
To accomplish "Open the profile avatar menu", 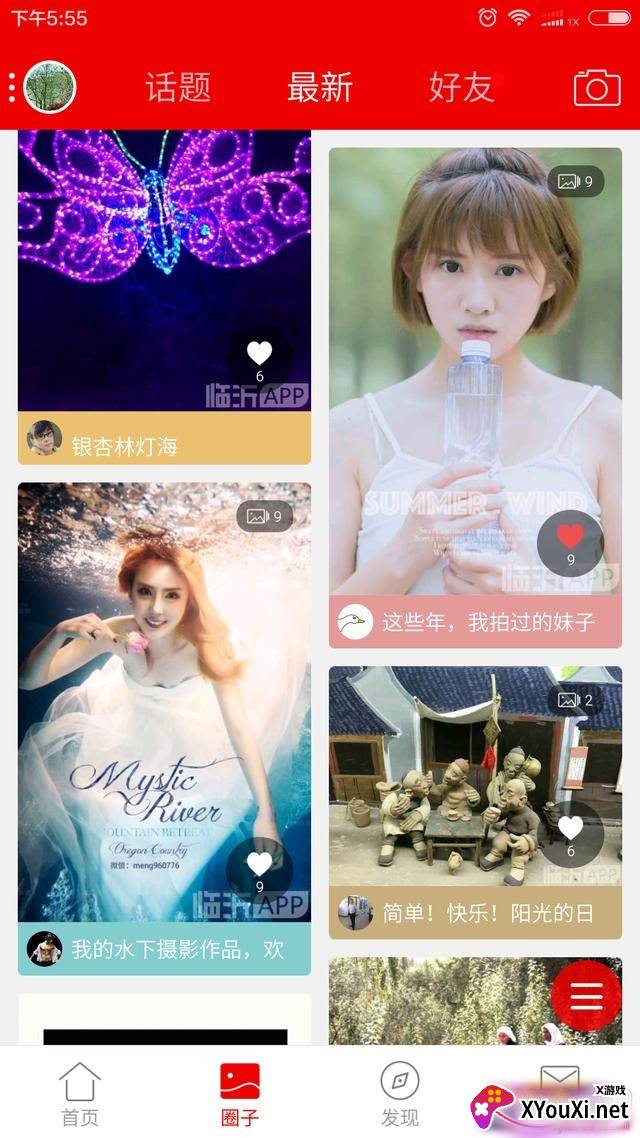I will click(49, 87).
